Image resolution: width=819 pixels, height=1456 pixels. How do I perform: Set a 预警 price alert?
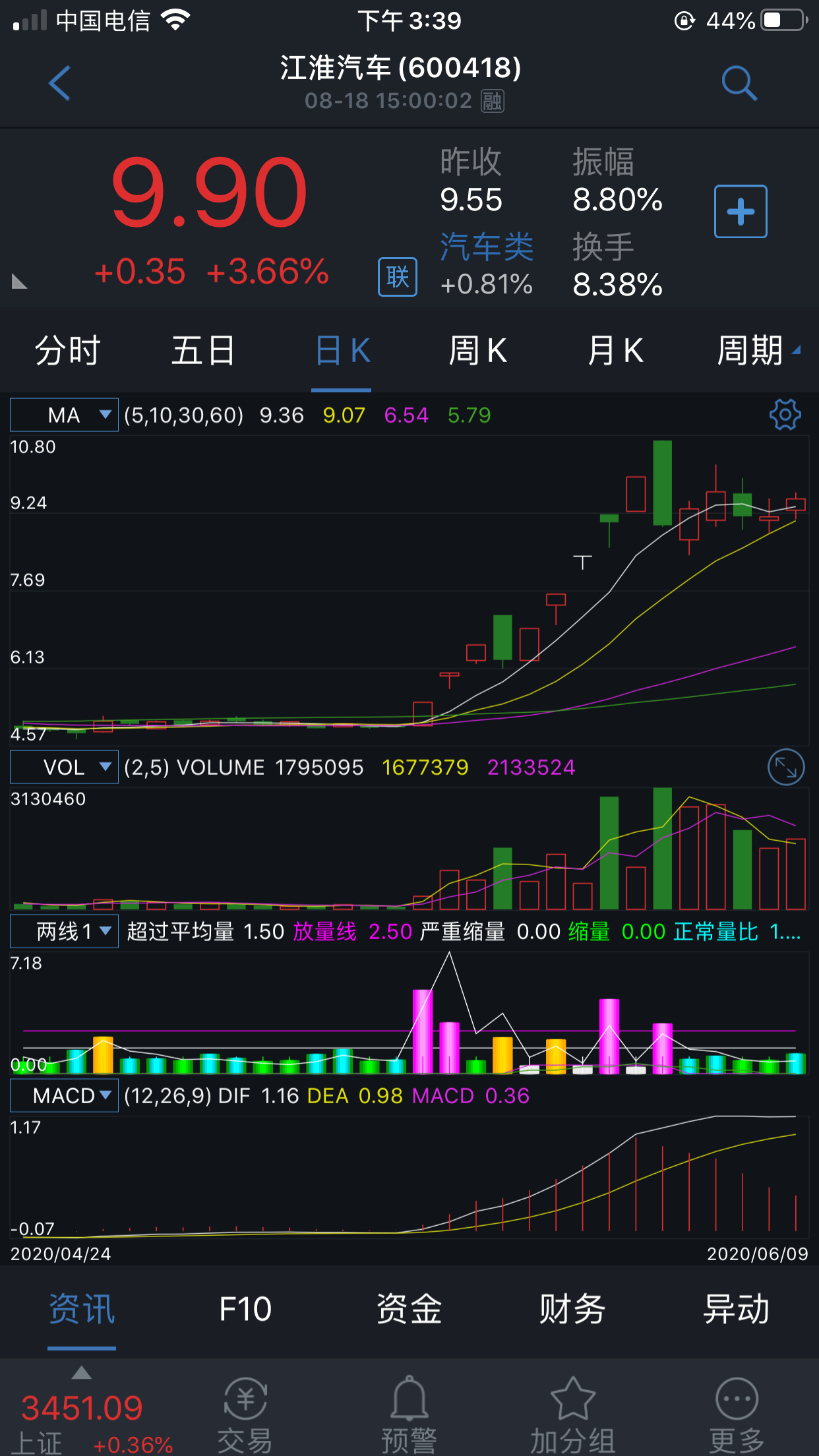[x=409, y=1415]
